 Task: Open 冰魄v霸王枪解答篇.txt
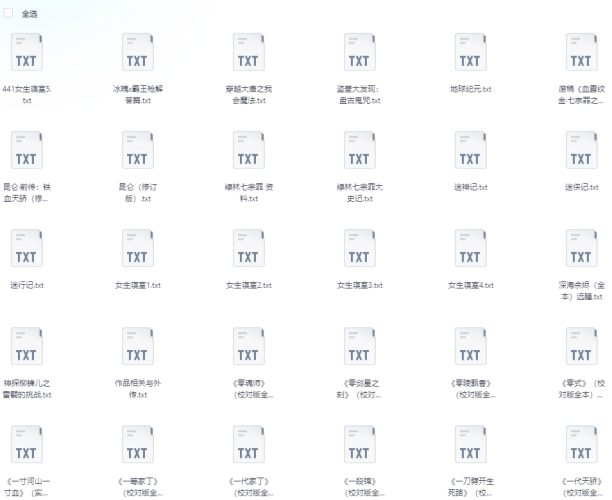coord(137,57)
